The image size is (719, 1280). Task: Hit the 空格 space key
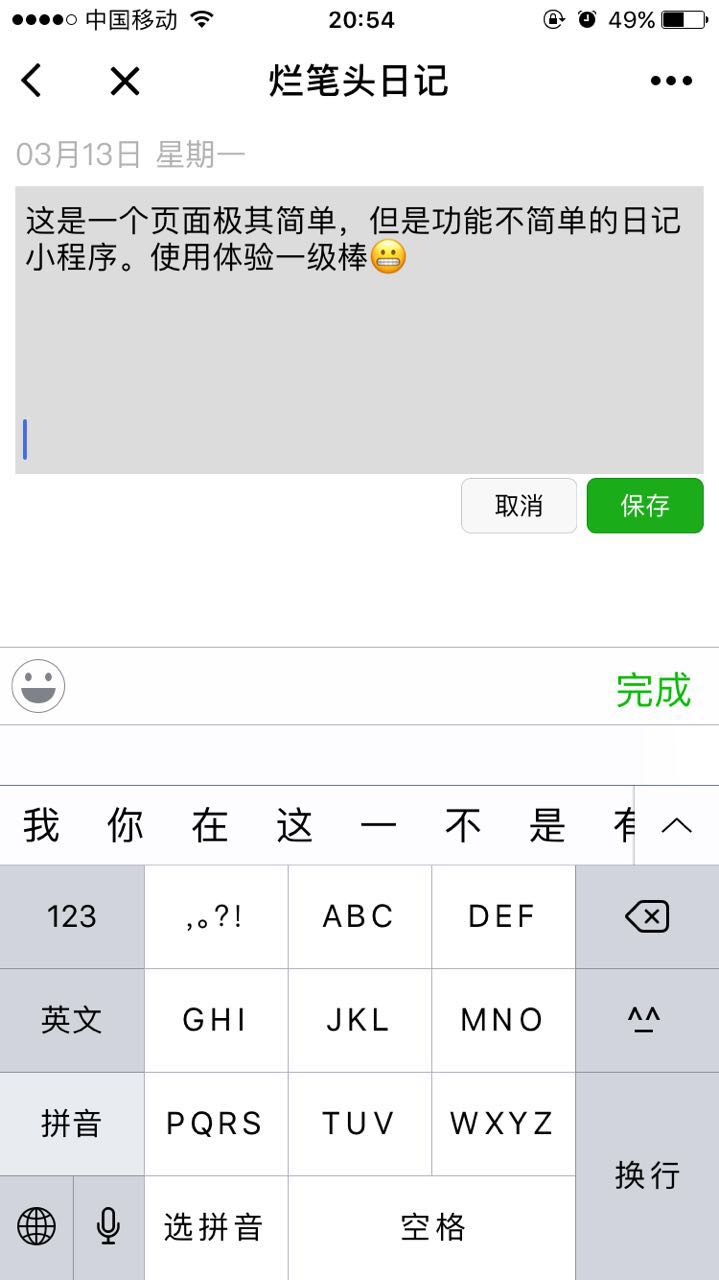432,1227
